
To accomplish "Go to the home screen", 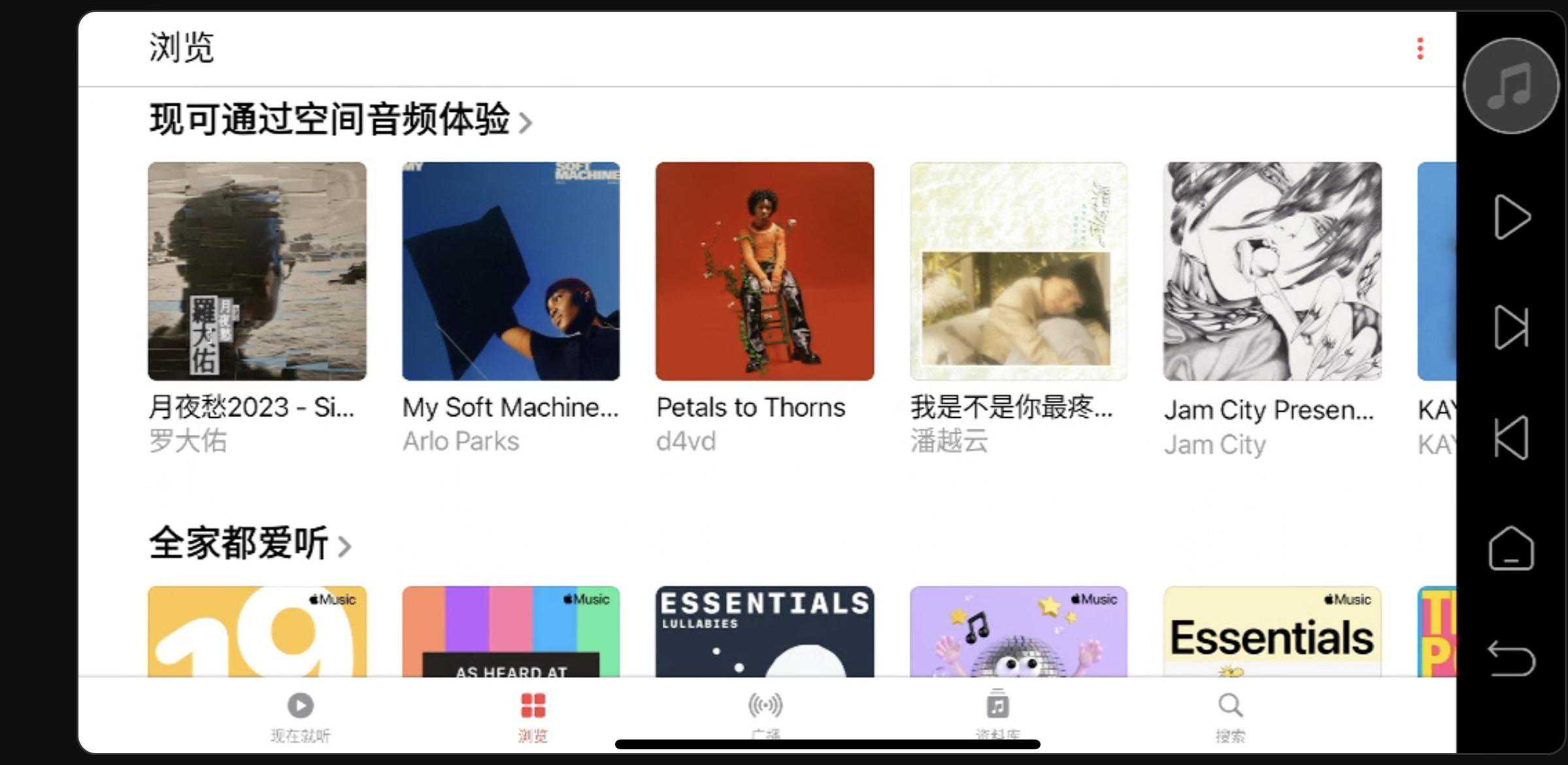I will (1512, 548).
